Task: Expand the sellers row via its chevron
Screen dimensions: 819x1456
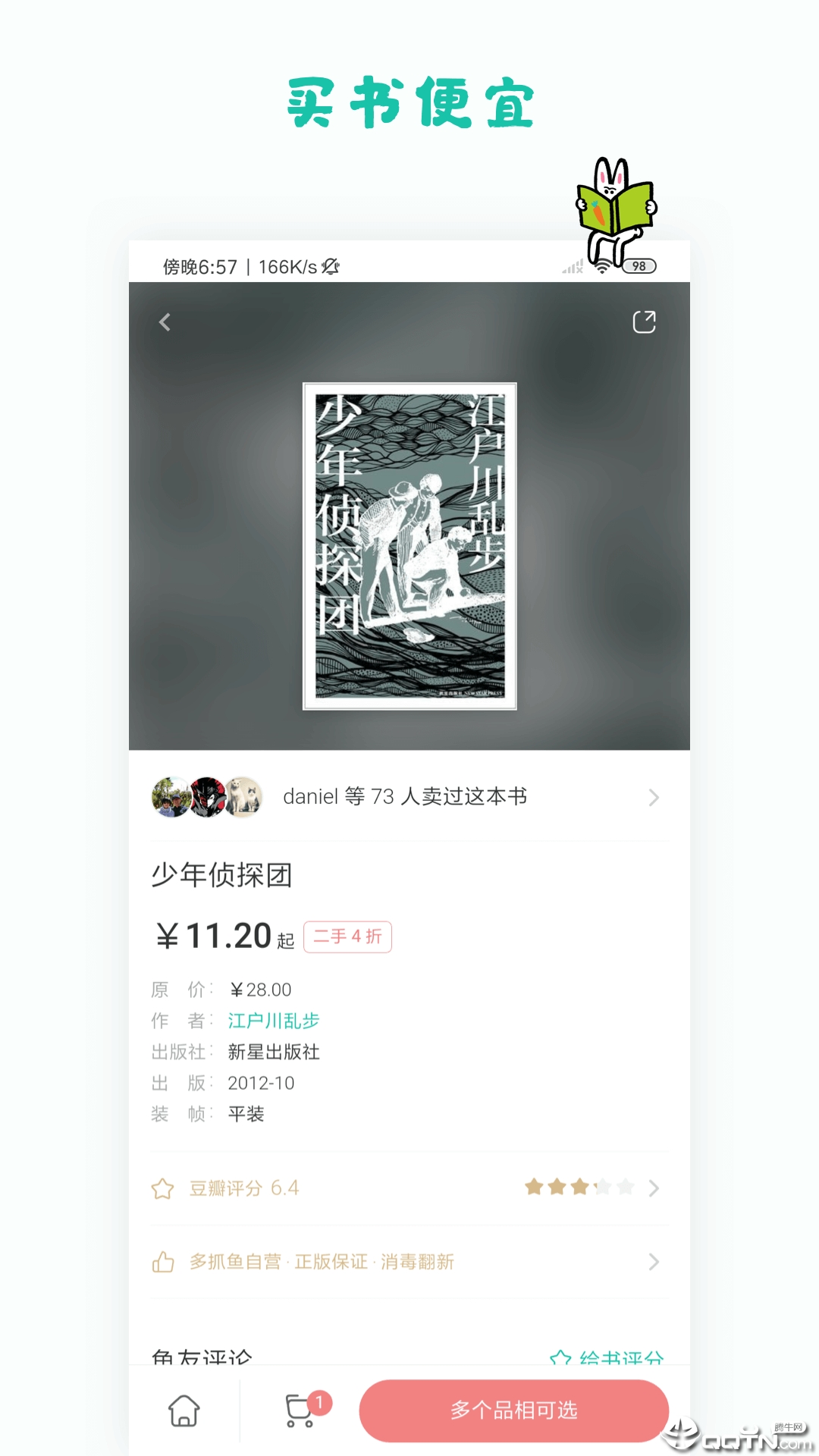Action: (654, 798)
